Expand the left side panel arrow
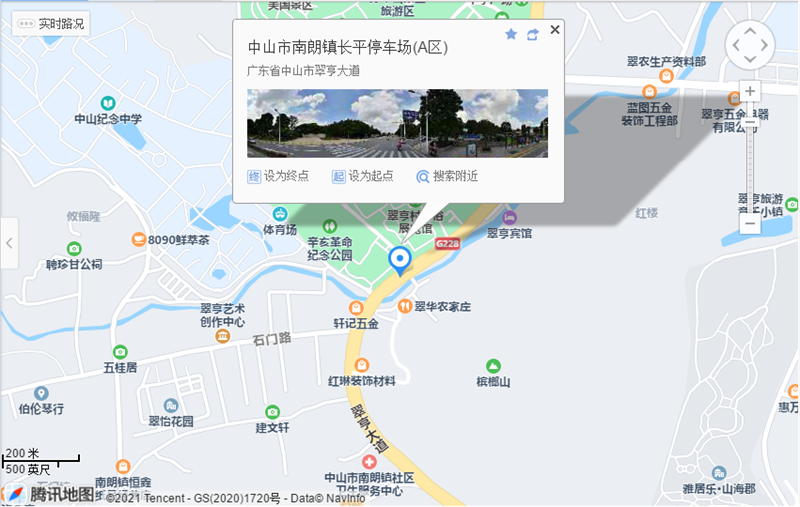Screen dimensions: 800x507 point(9,243)
